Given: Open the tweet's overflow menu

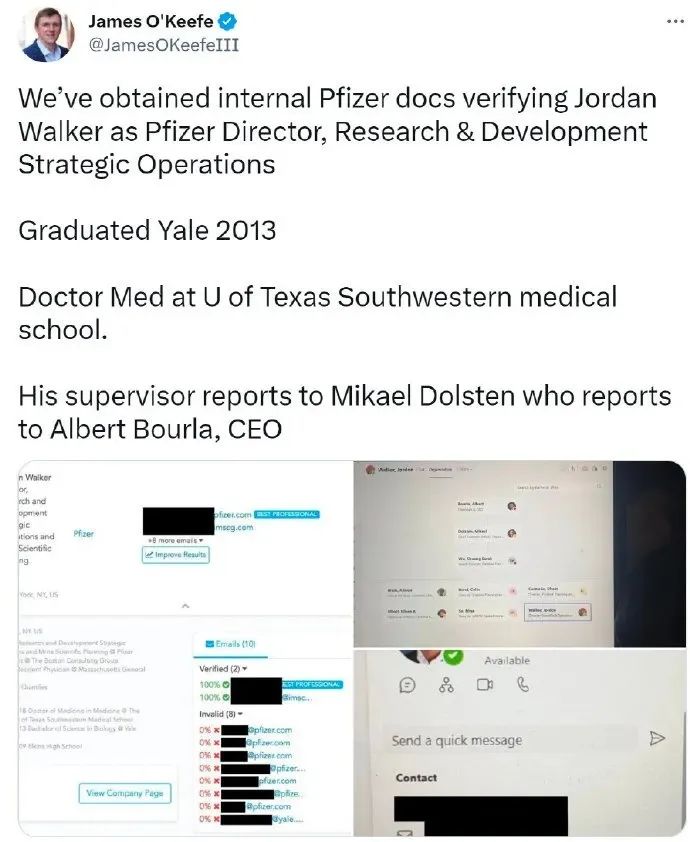Looking at the screenshot, I should [675, 21].
